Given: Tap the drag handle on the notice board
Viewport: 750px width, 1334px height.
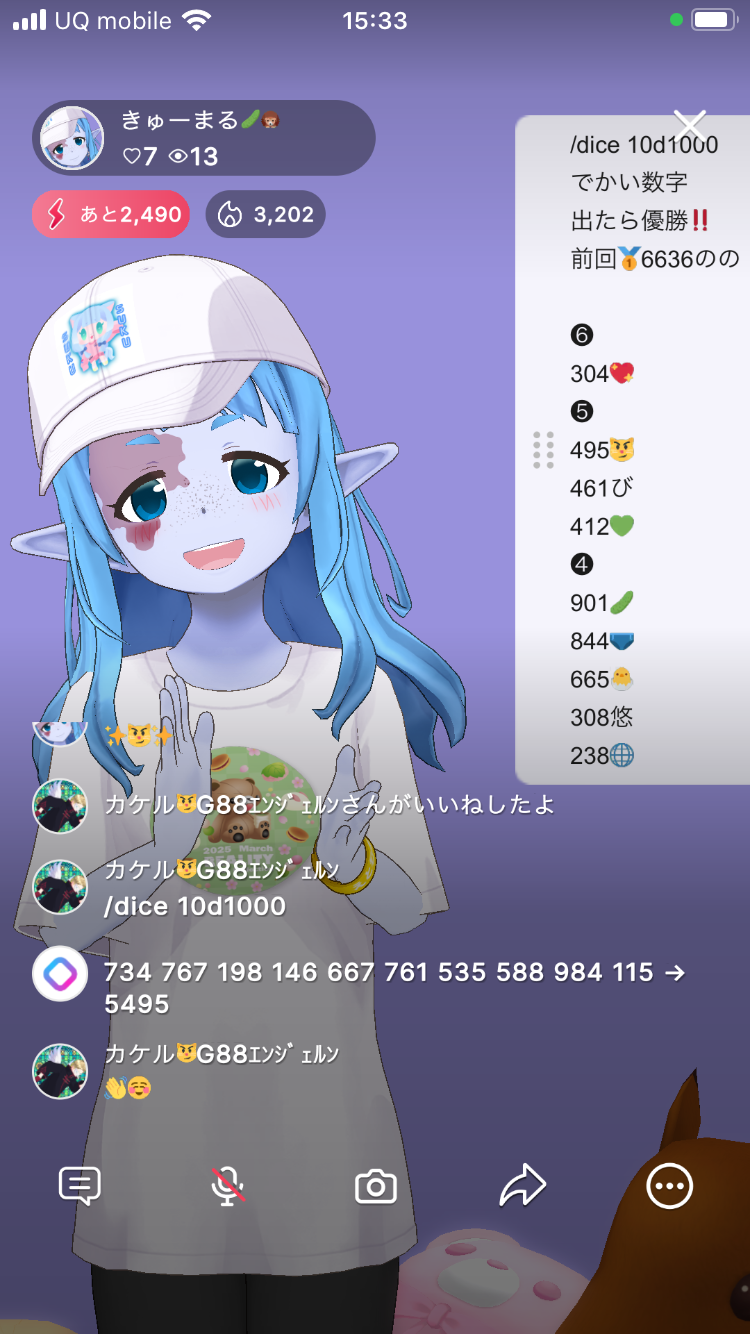Looking at the screenshot, I should pos(543,450).
